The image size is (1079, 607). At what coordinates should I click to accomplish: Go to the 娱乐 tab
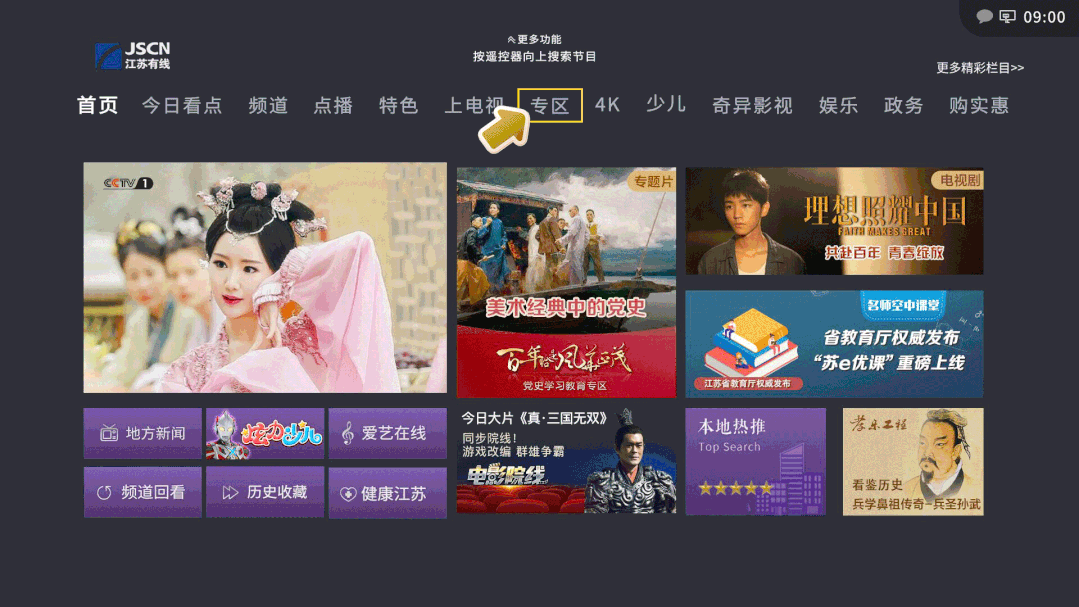(x=838, y=105)
